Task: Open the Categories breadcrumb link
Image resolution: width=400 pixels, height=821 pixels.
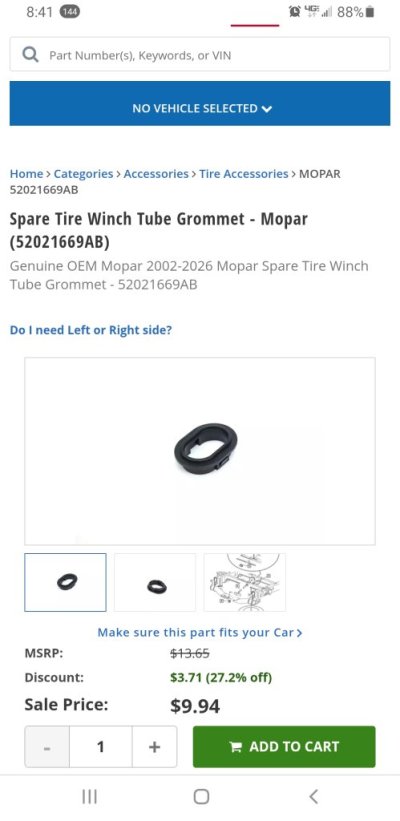Action: [x=83, y=174]
